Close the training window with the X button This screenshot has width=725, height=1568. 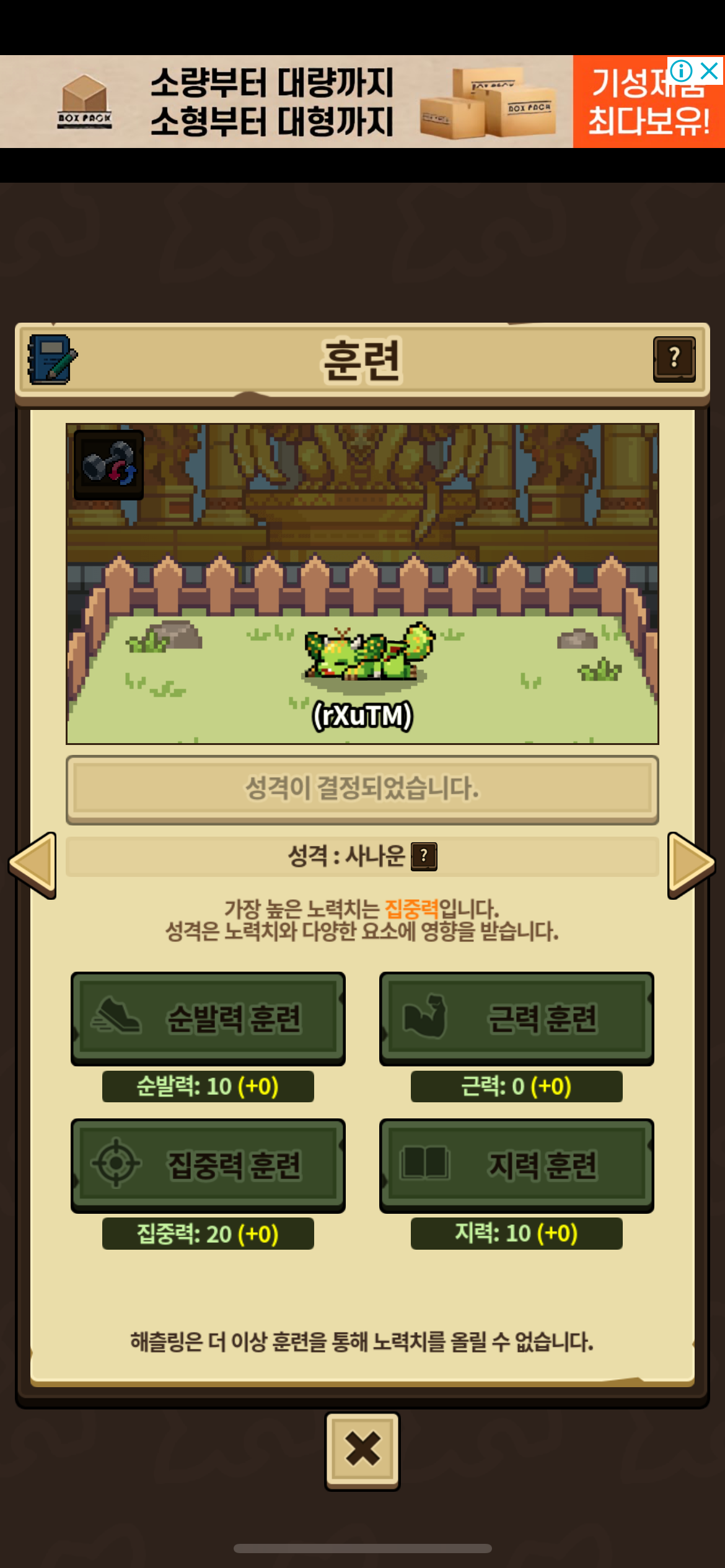(x=362, y=1450)
